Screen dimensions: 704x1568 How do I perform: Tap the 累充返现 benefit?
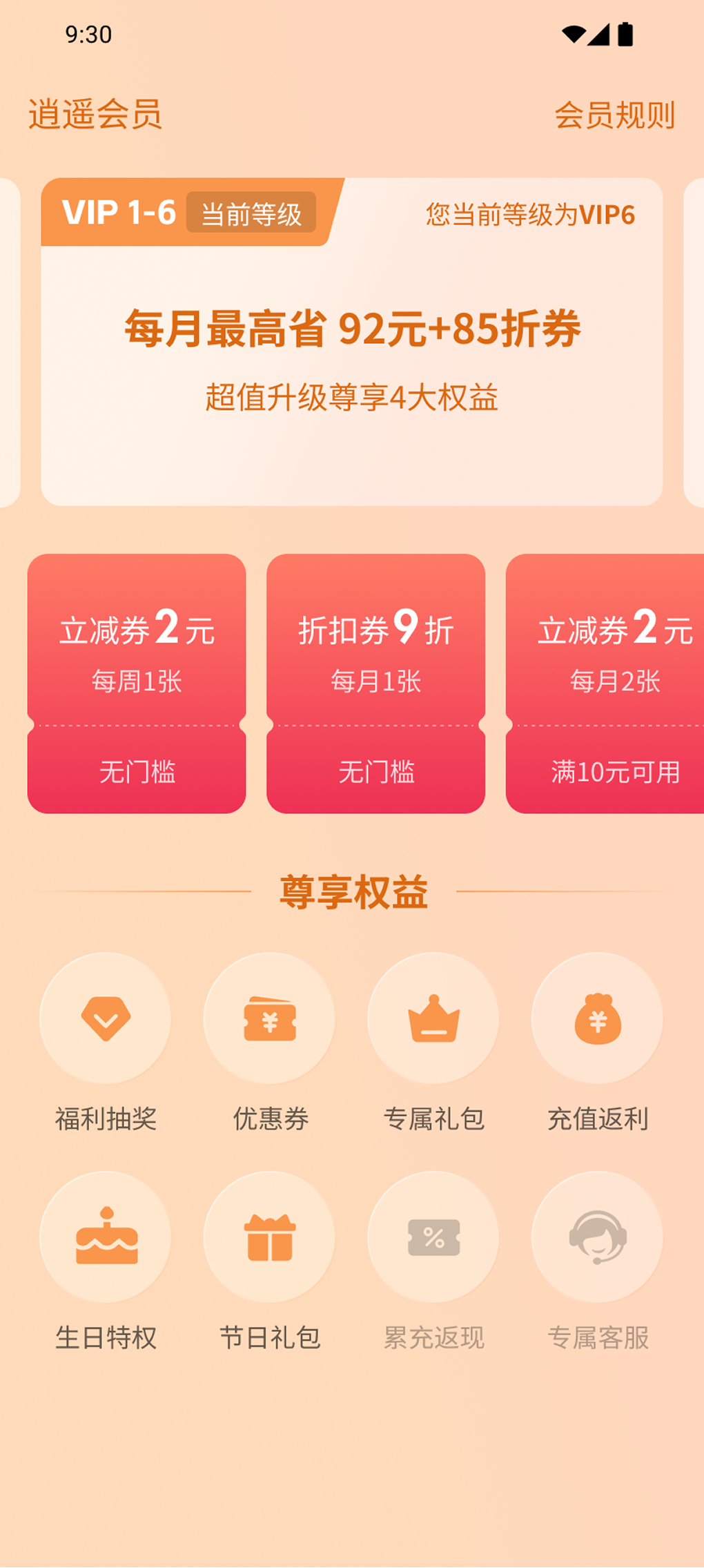433,1237
